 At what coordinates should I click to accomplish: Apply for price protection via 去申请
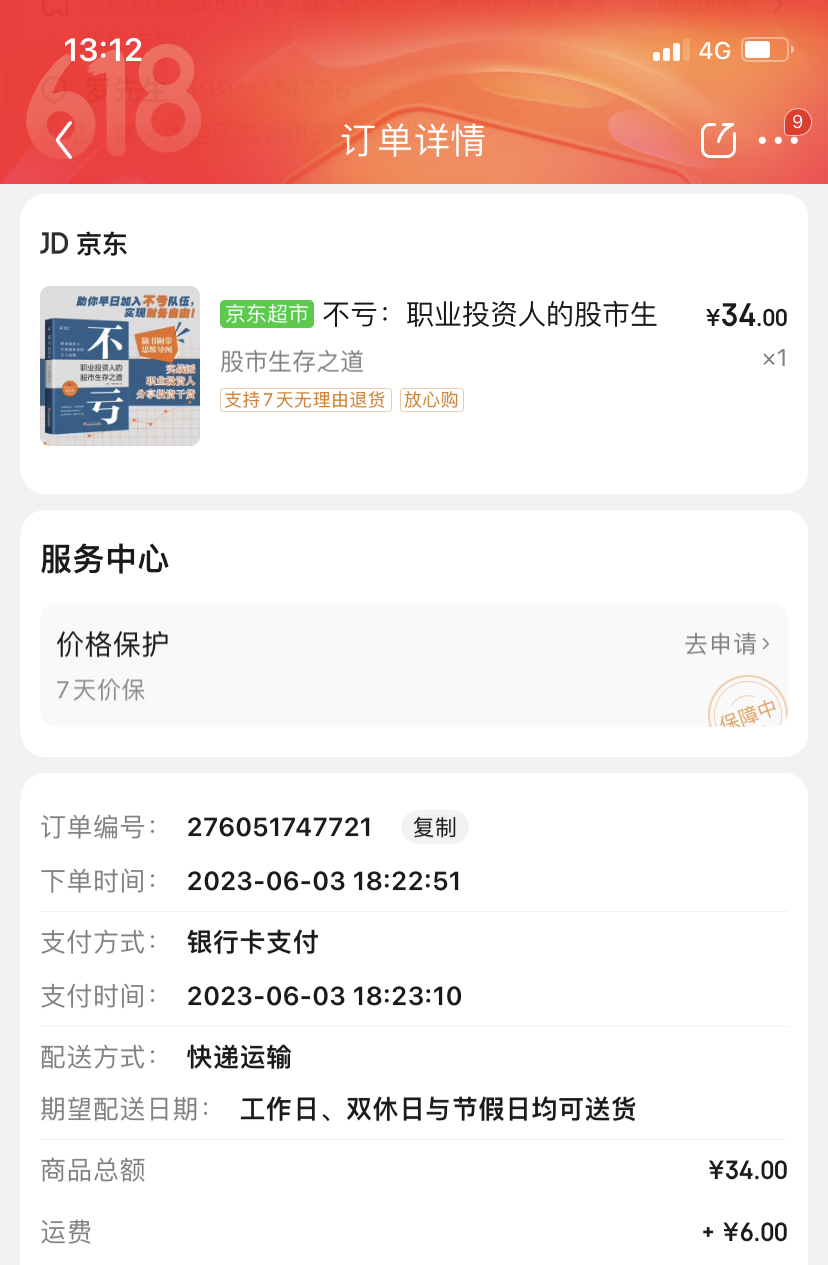tap(727, 644)
